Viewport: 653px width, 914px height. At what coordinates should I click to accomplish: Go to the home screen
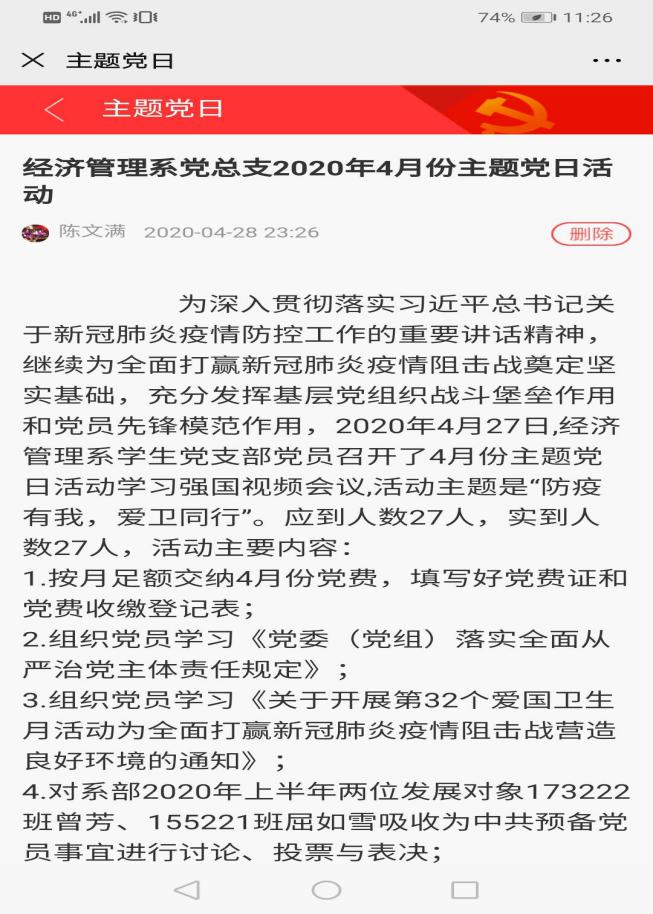pyautogui.click(x=326, y=889)
